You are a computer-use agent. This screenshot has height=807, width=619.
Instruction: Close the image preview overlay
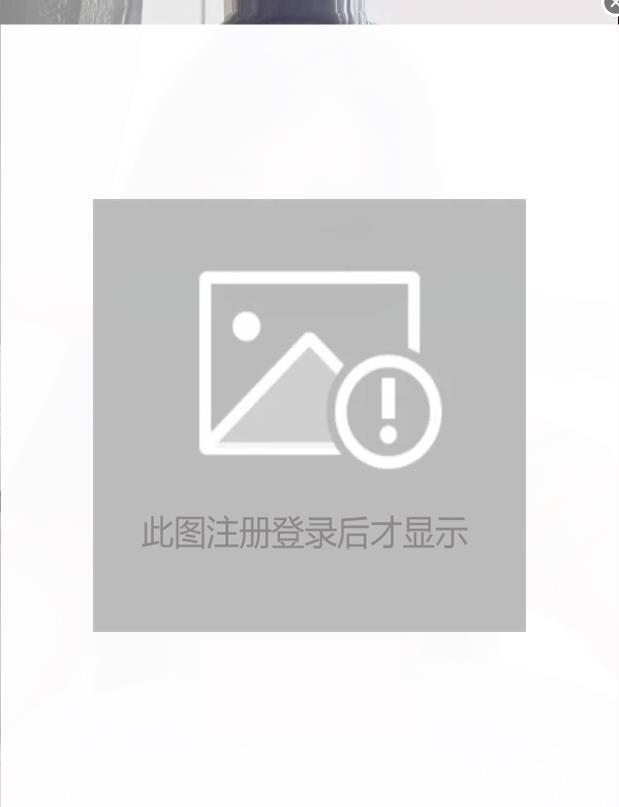pos(612,5)
